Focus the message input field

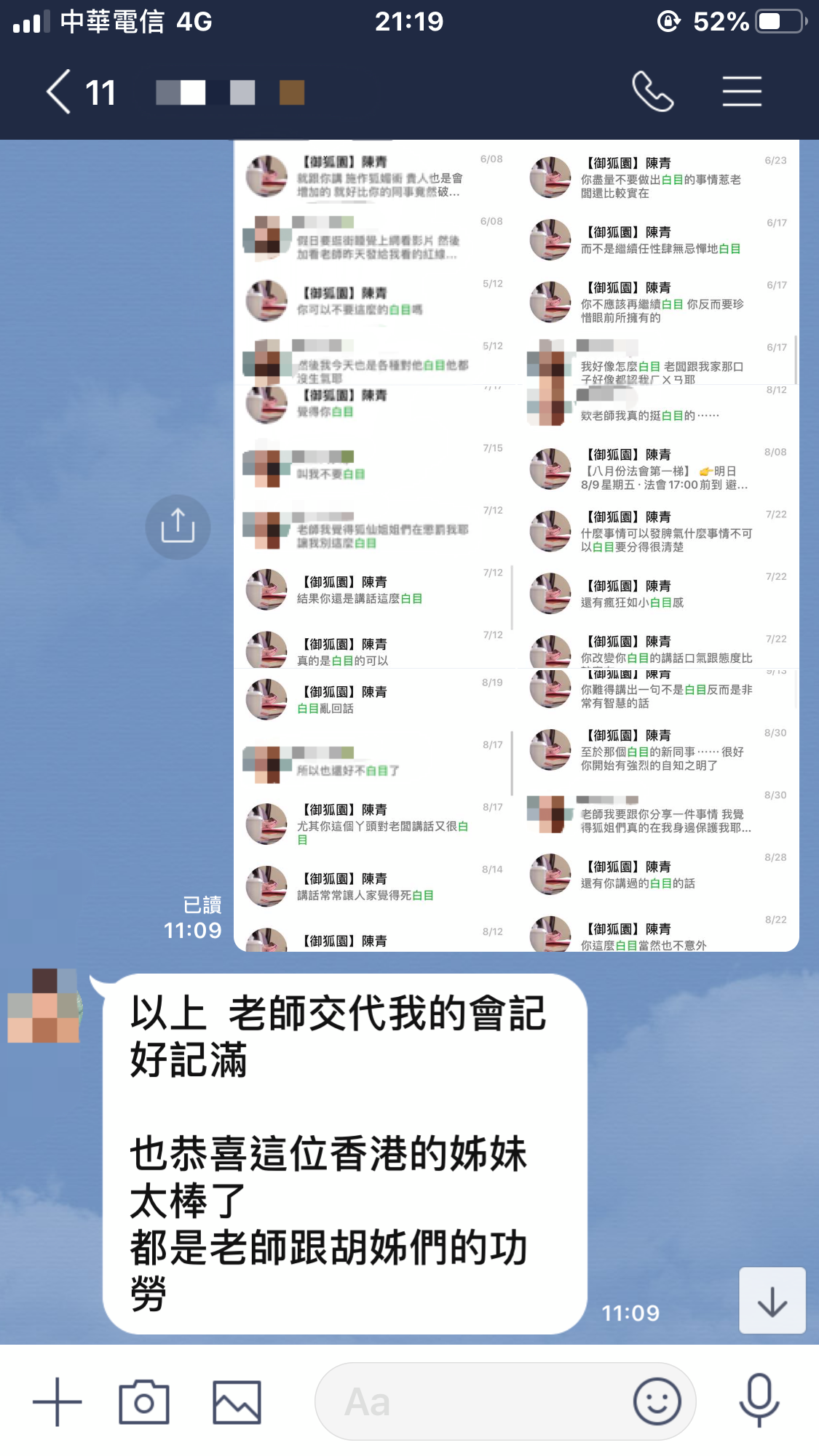pyautogui.click(x=473, y=1401)
